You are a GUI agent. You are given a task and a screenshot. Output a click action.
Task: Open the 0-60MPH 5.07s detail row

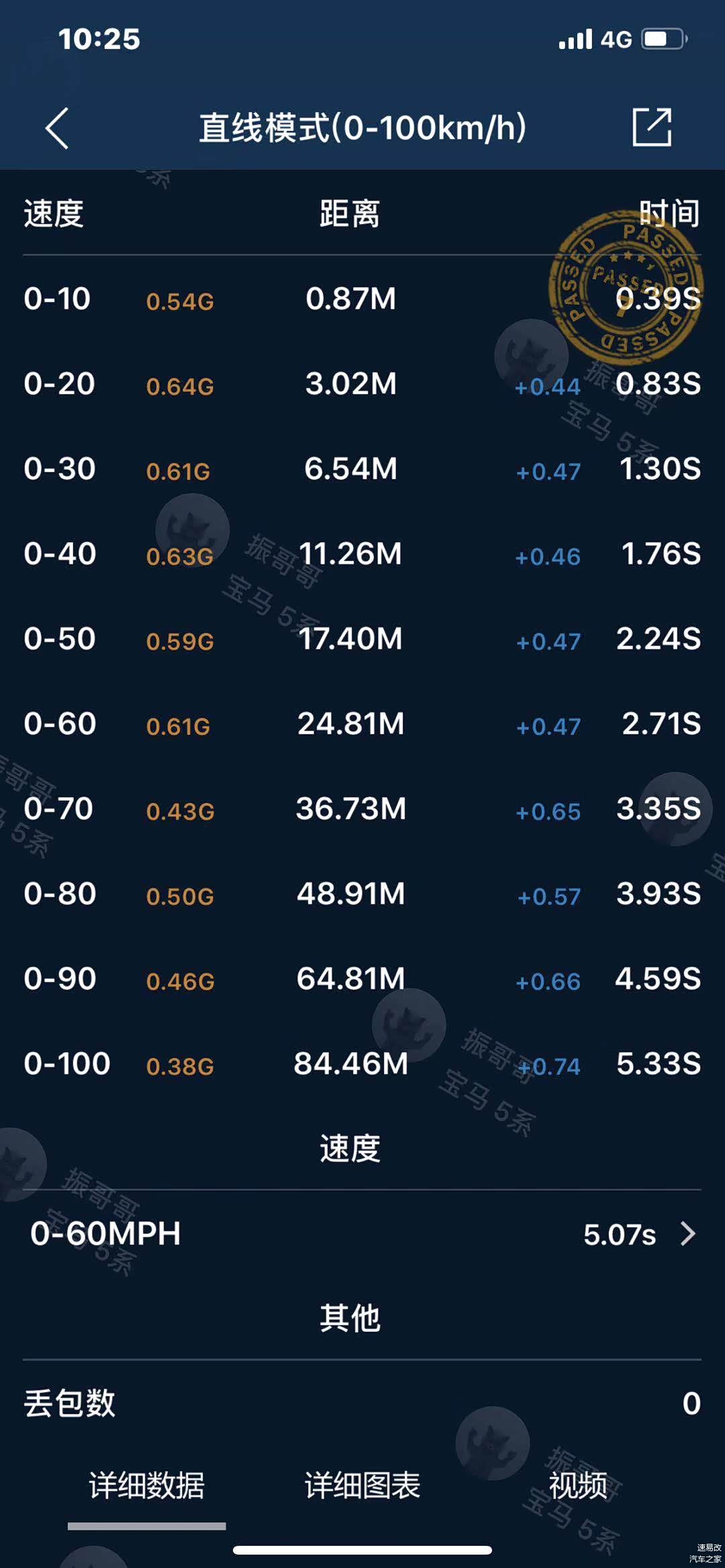362,1234
